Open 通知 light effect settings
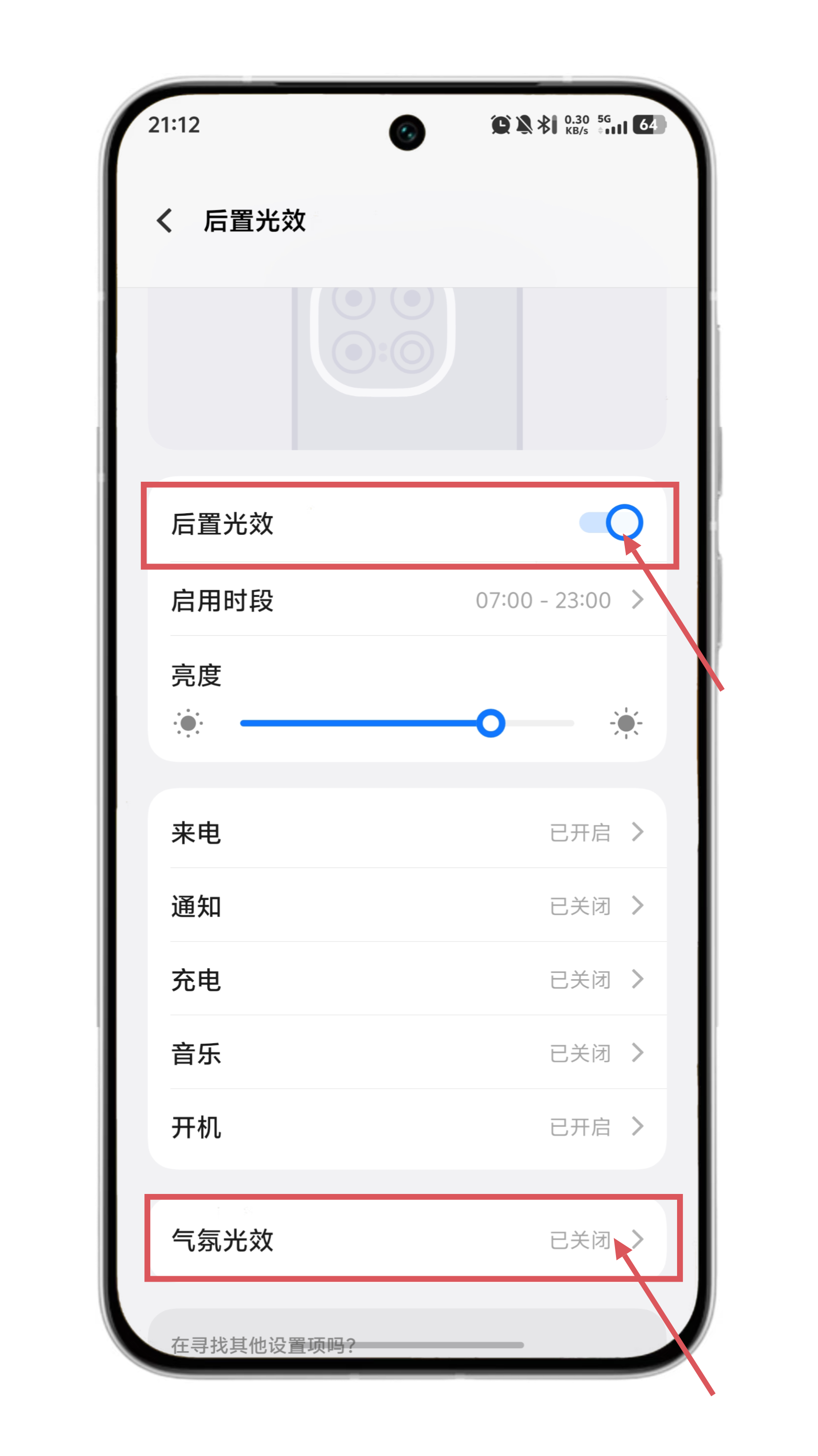The image size is (818, 1456). pyautogui.click(x=407, y=906)
